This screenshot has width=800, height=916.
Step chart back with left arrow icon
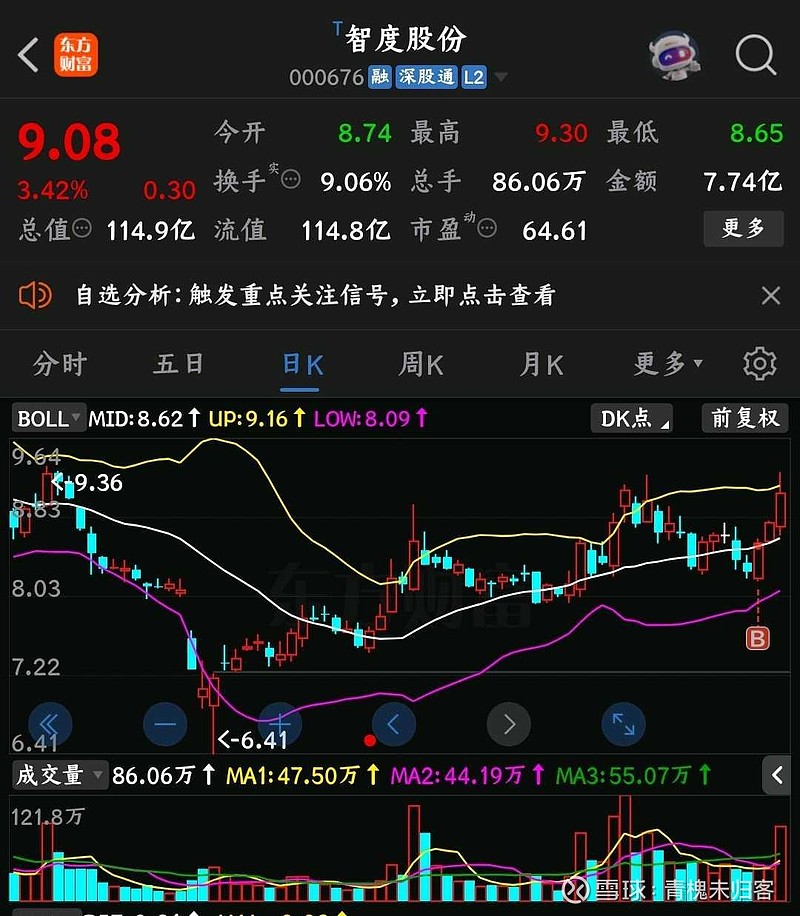pos(393,723)
